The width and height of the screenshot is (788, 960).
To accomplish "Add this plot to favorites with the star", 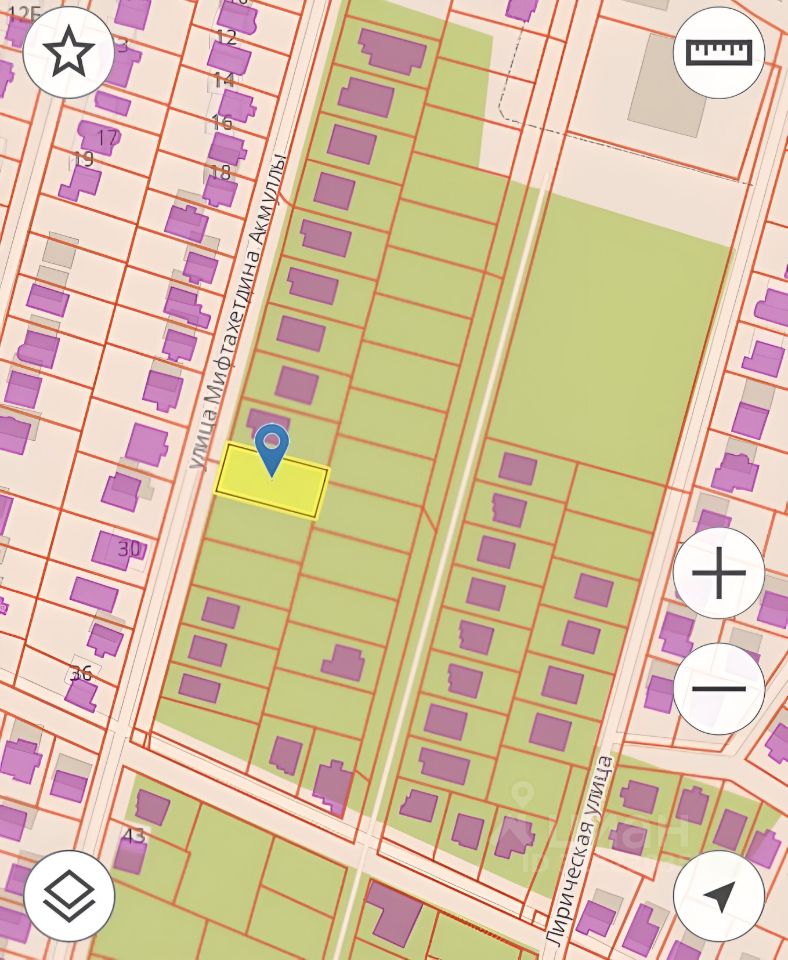I will coord(68,52).
